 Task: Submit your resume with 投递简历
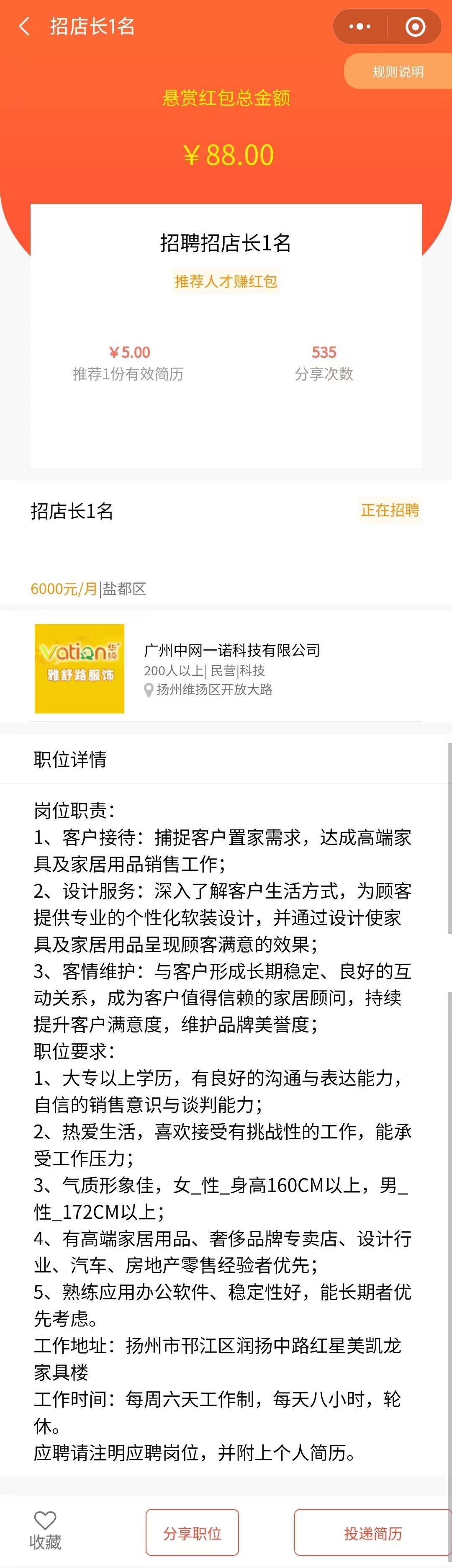[372, 1533]
